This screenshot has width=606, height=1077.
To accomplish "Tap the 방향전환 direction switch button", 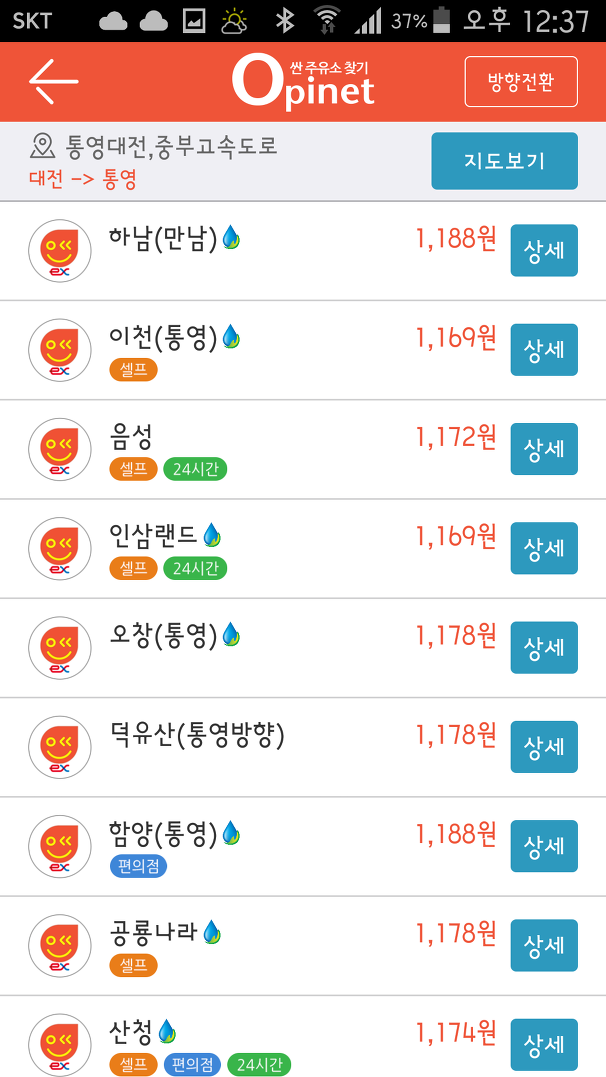I will point(521,82).
